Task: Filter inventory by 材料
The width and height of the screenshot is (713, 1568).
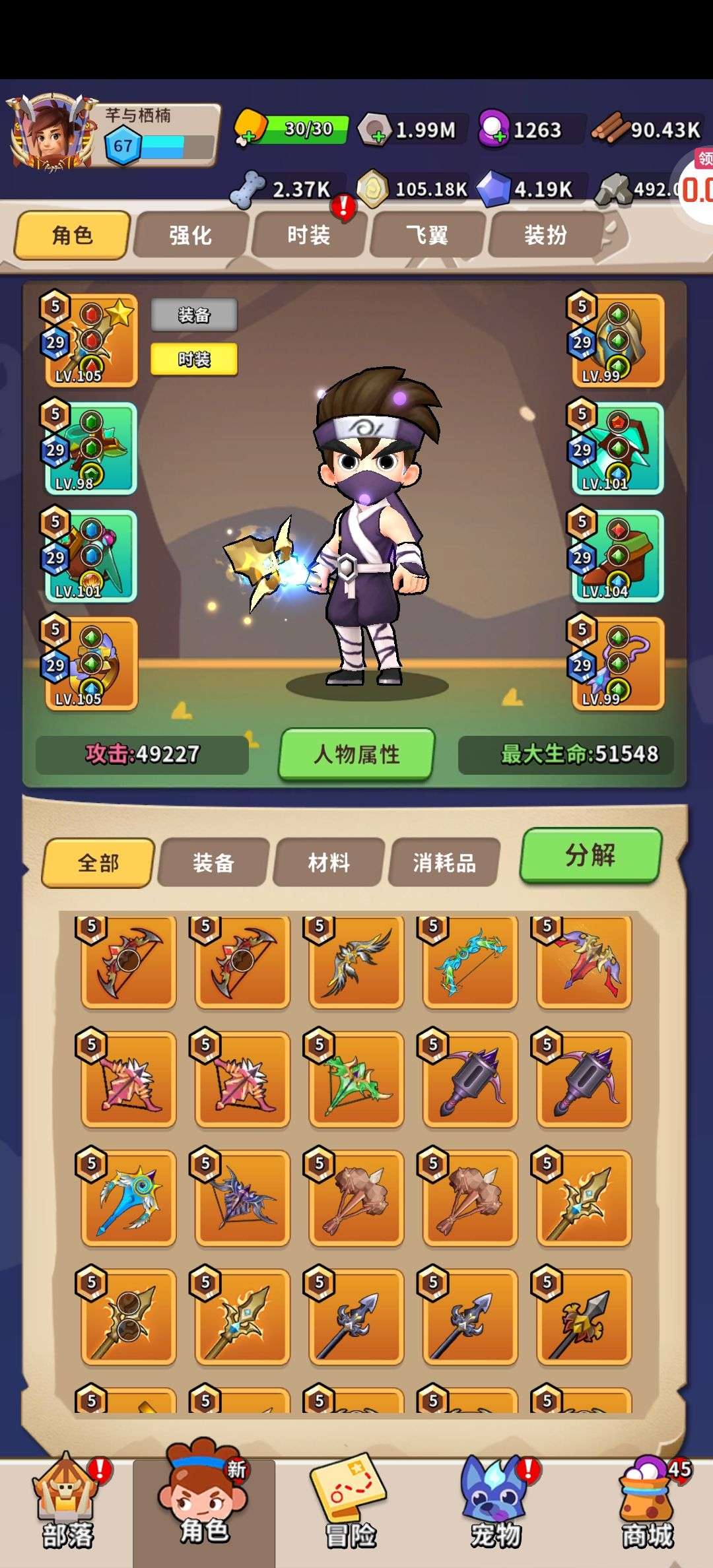Action: click(x=328, y=863)
